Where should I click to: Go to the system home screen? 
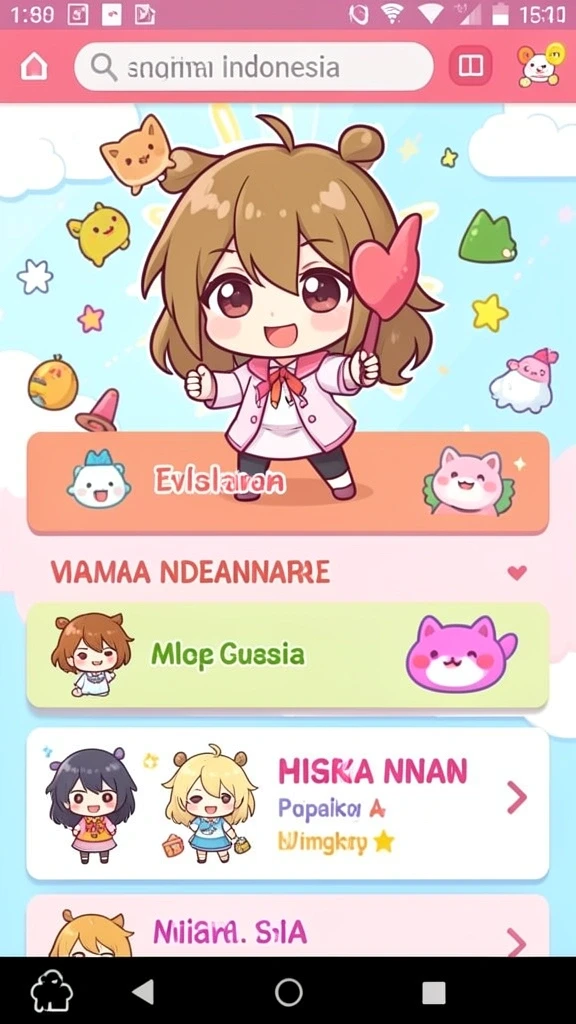[289, 992]
